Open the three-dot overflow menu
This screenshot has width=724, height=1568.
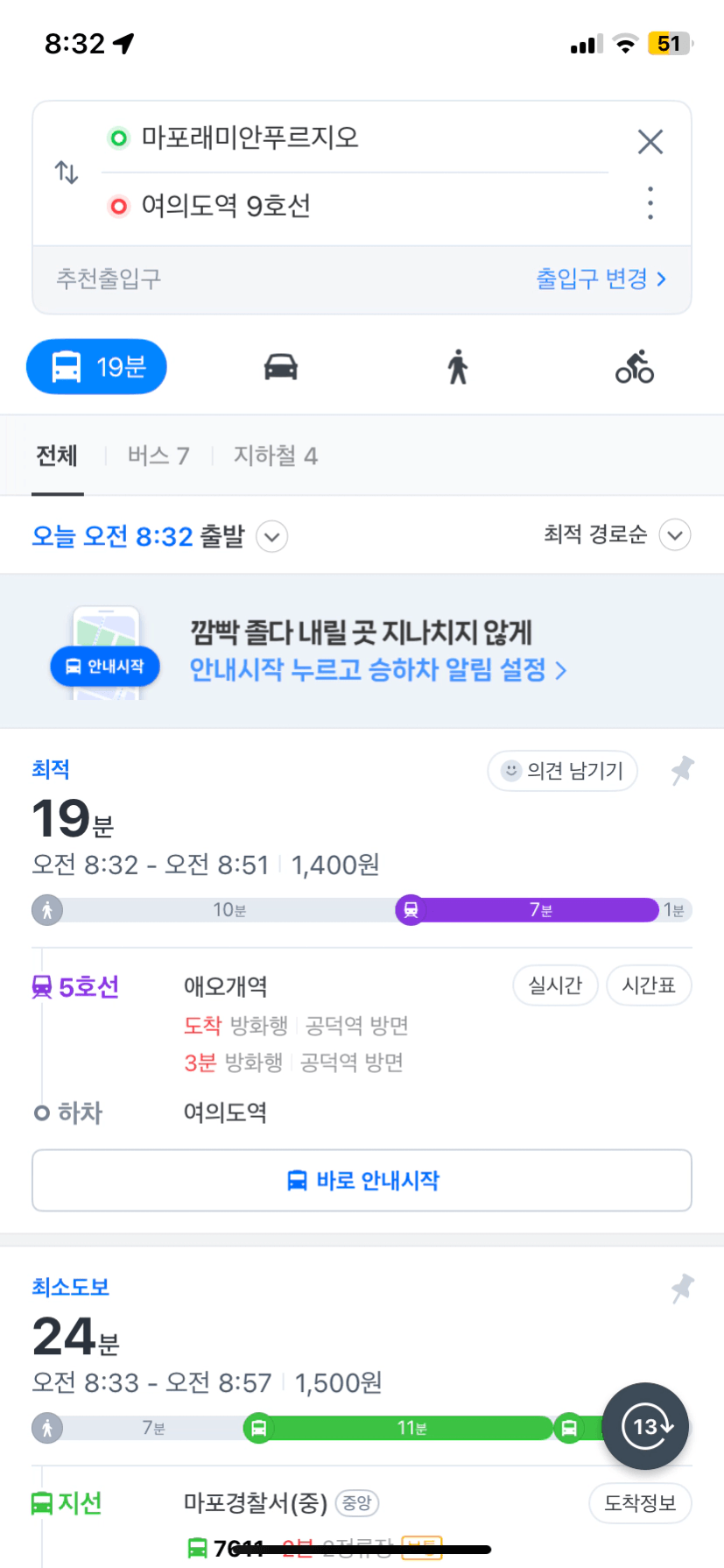pos(650,203)
